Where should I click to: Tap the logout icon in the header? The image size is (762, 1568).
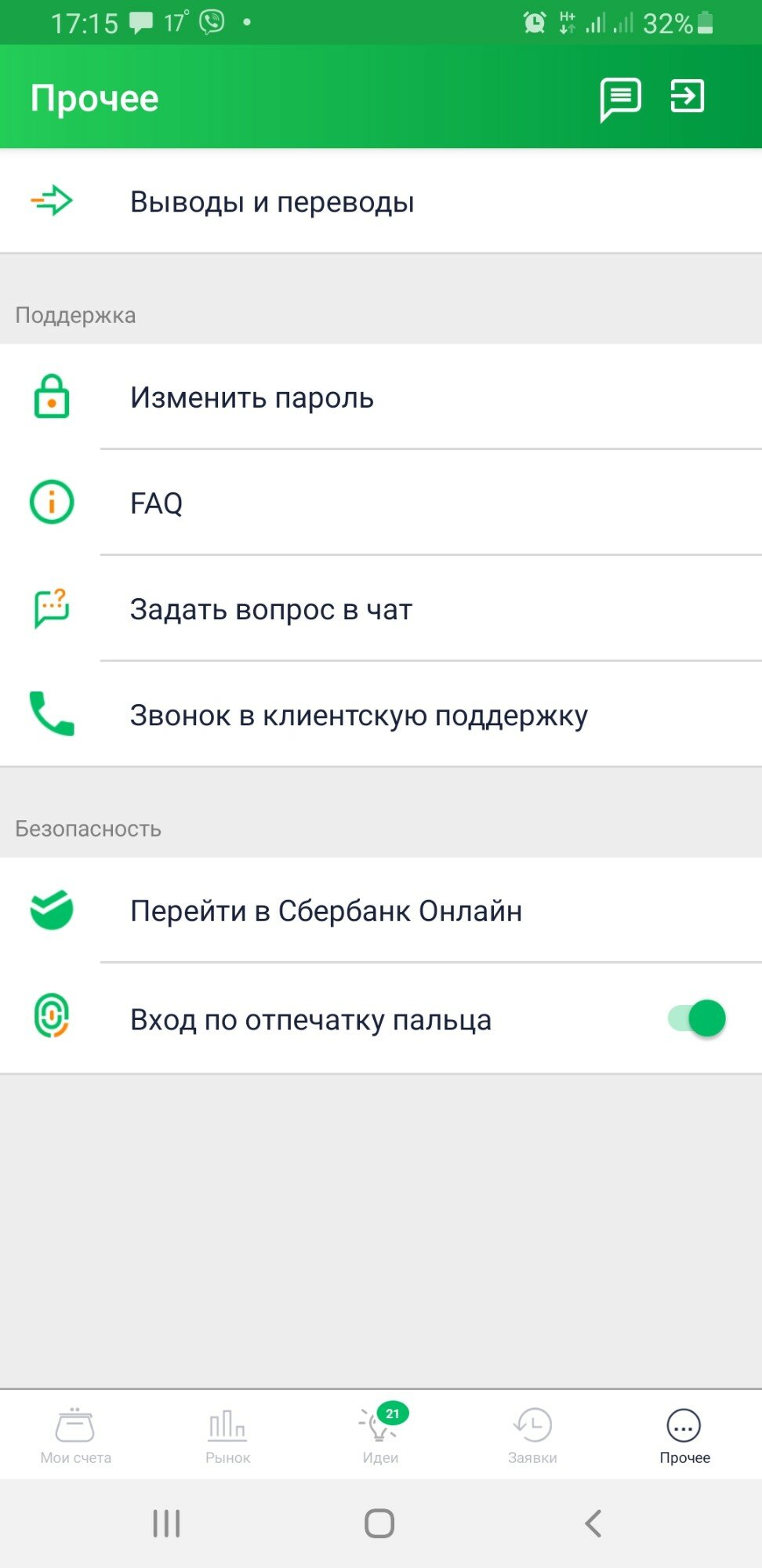(688, 96)
